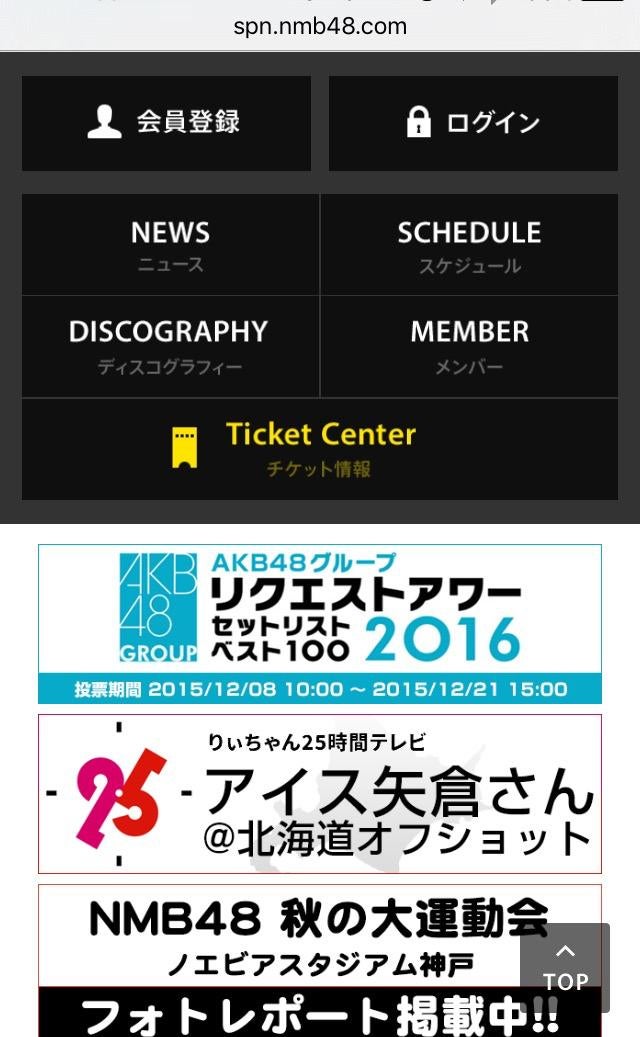
Task: Browse the DISCOGRAPHY section
Action: (x=170, y=346)
